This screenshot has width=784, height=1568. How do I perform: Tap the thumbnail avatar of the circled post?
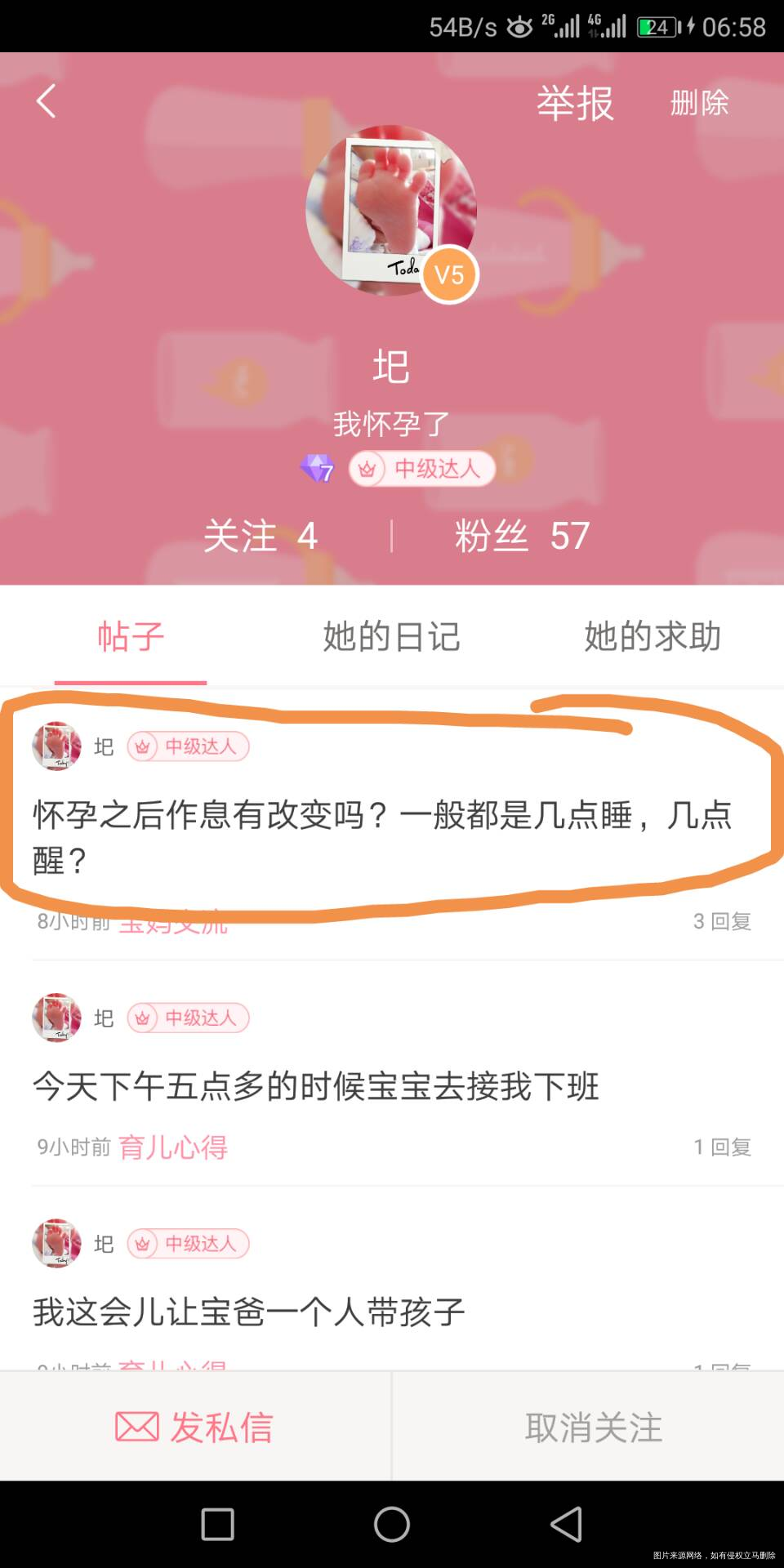56,746
